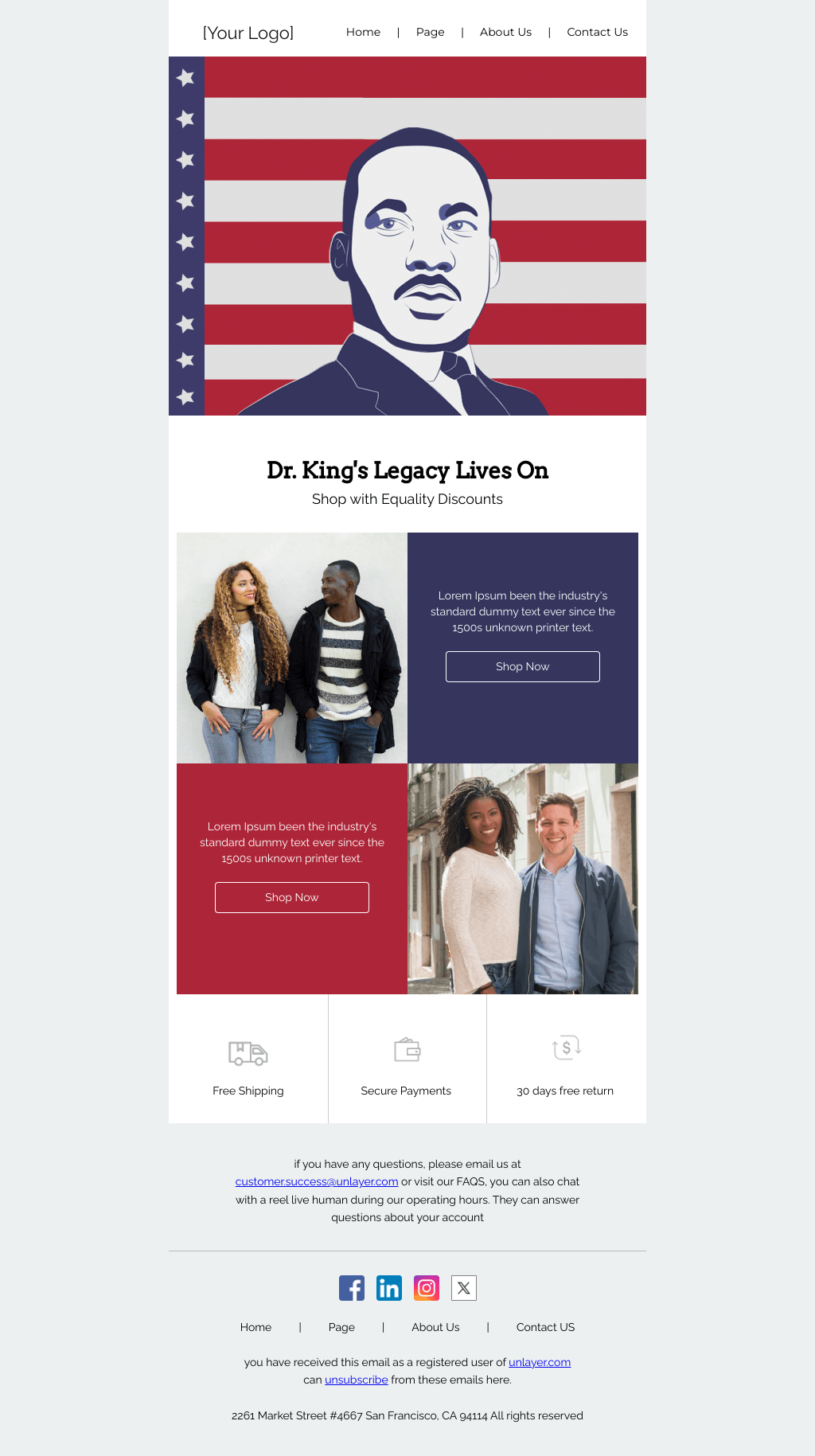Screen dimensions: 815x1456
Task: Tap Shop Now on the navy panel
Action: click(522, 666)
